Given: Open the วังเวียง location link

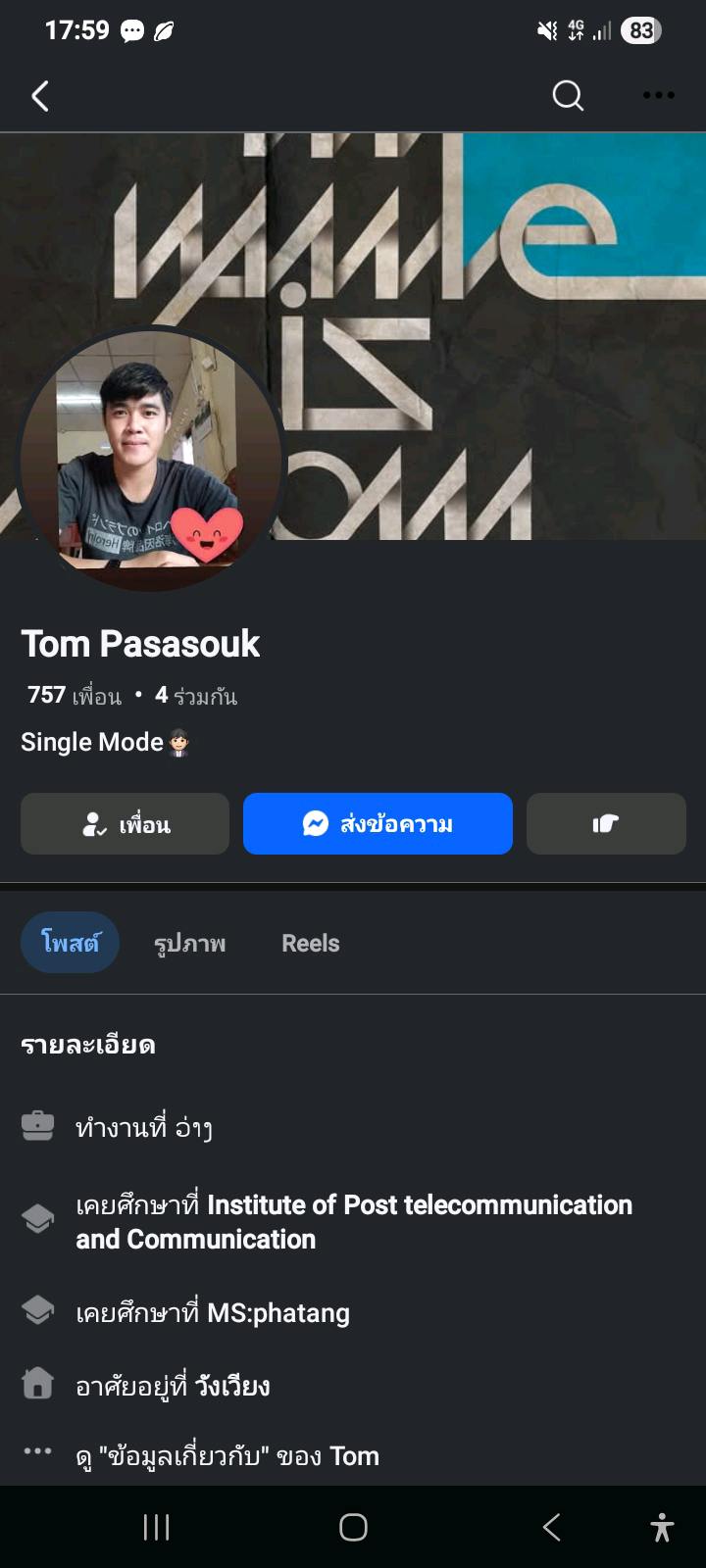Looking at the screenshot, I should coord(232,1386).
